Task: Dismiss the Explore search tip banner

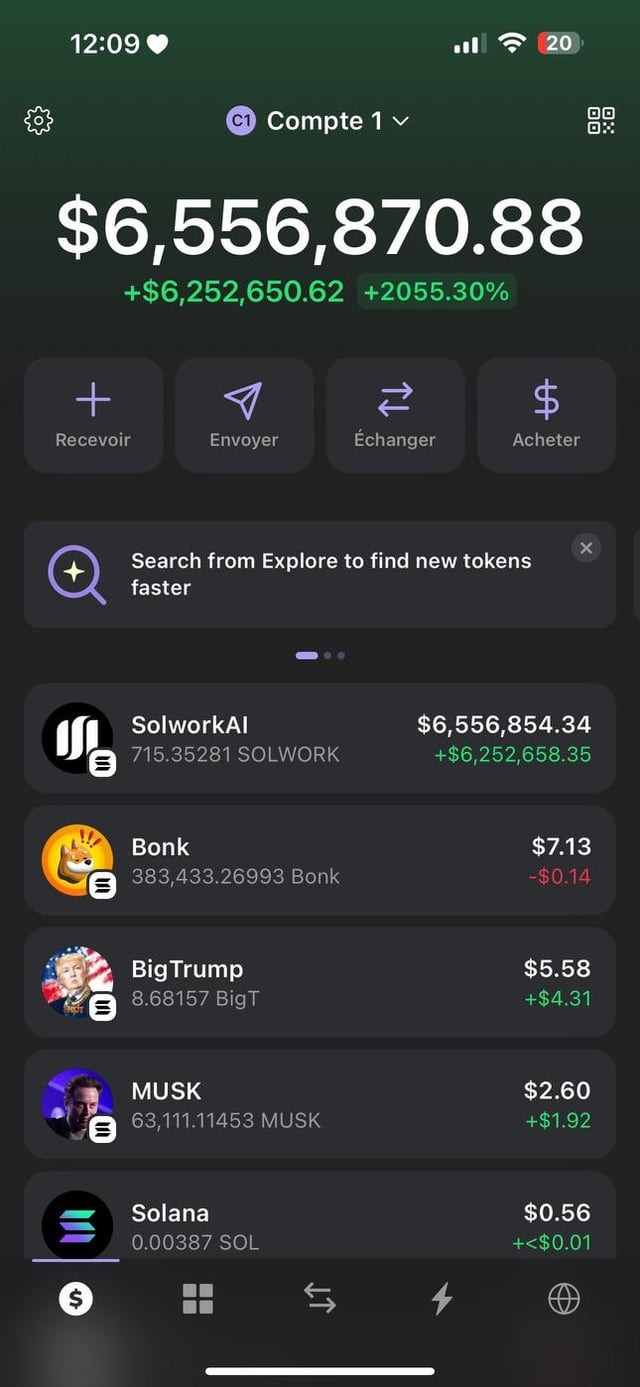Action: point(586,547)
